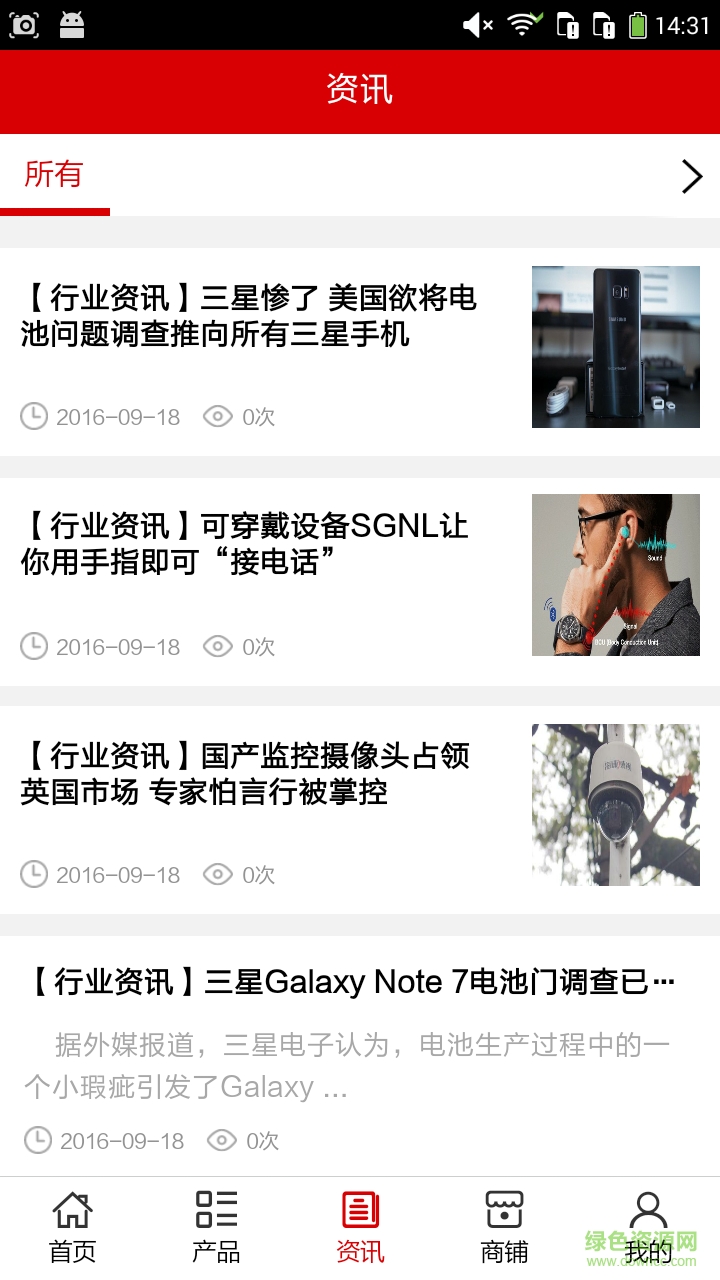Switch to the 我的 tab

(648, 1226)
